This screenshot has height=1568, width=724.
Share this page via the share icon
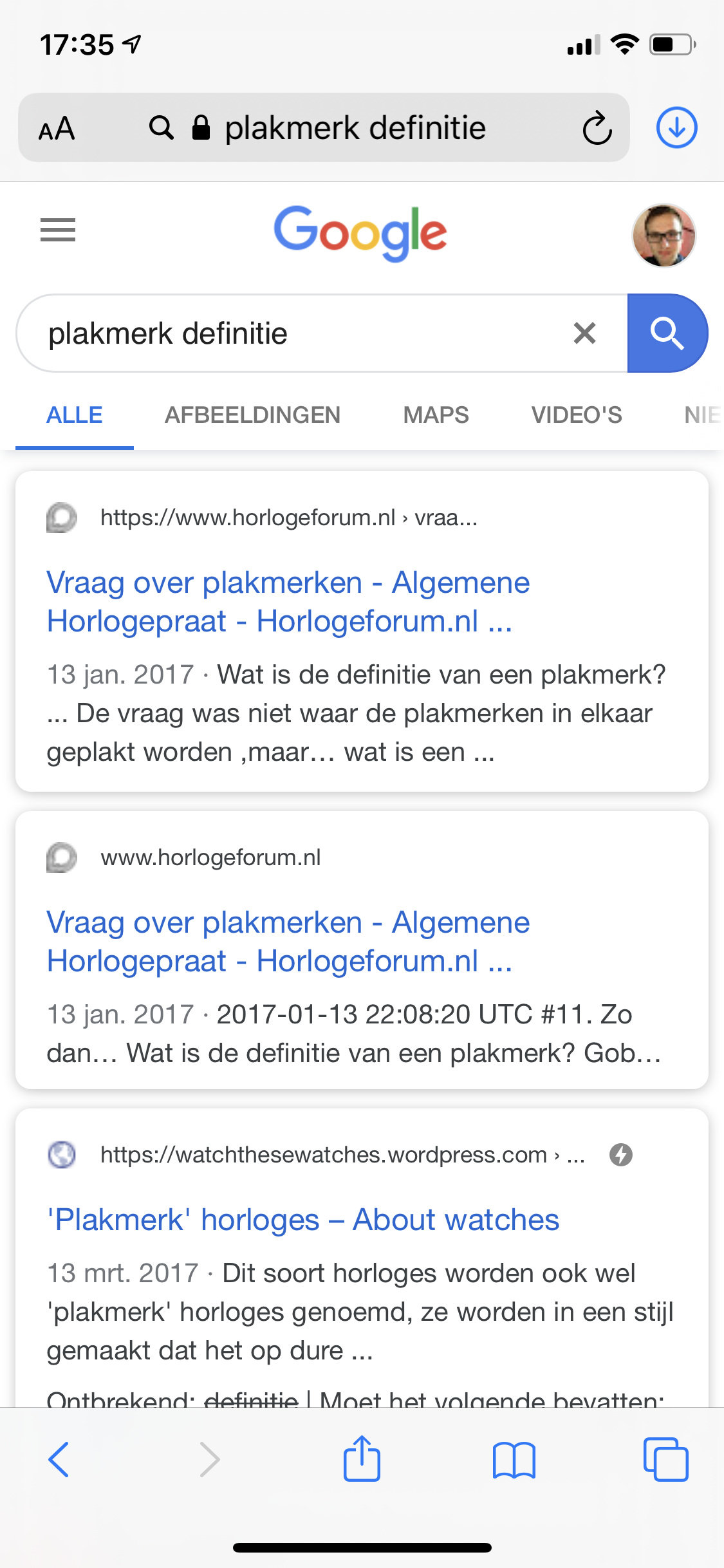tap(362, 1458)
